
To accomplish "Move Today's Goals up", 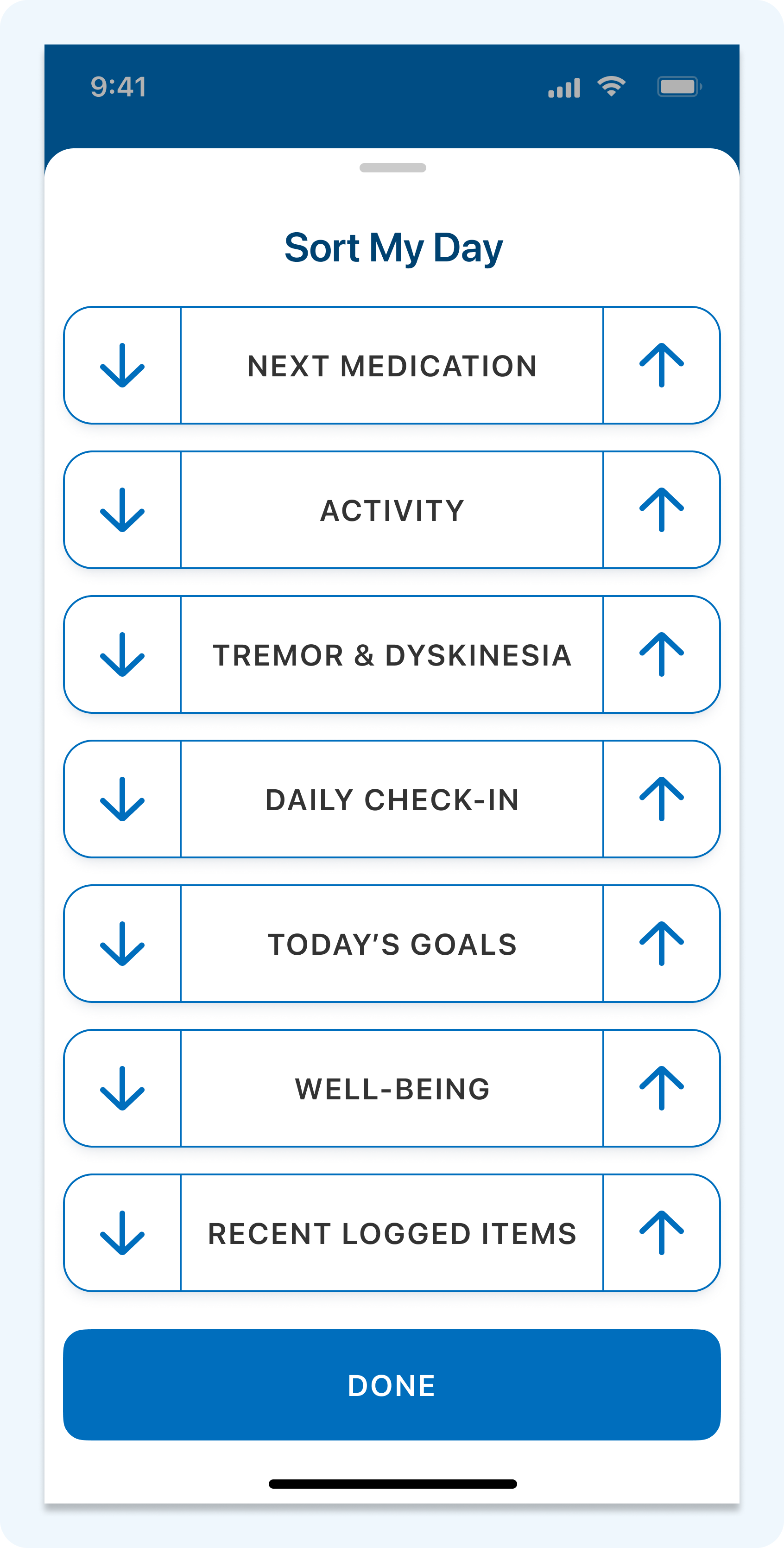I will point(662,944).
